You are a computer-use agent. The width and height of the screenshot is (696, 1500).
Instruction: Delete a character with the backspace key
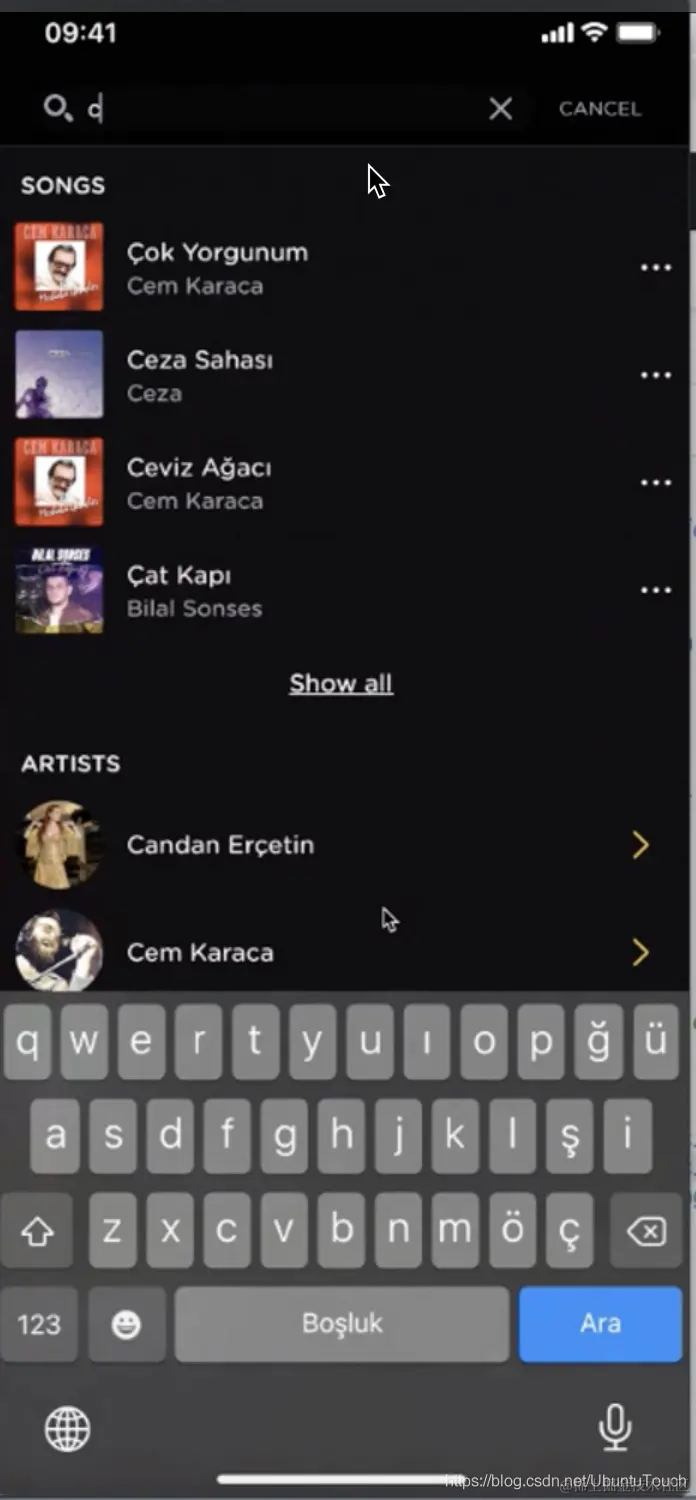tap(646, 1231)
